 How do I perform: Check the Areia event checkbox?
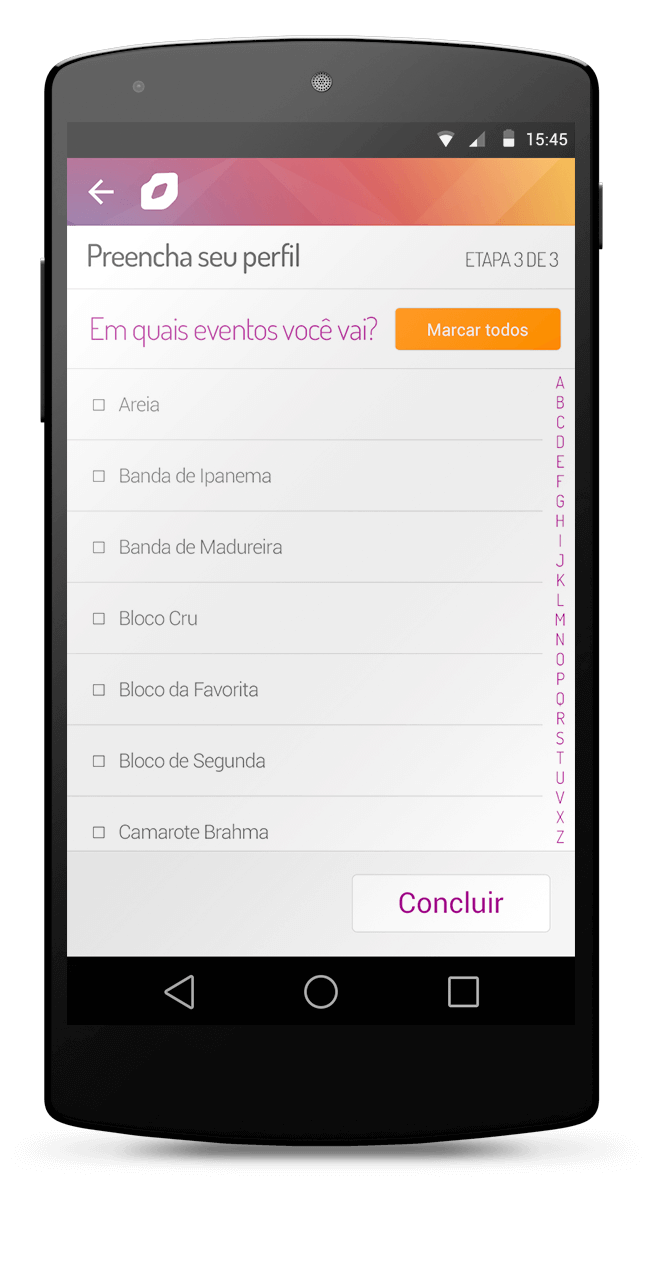pyautogui.click(x=99, y=405)
